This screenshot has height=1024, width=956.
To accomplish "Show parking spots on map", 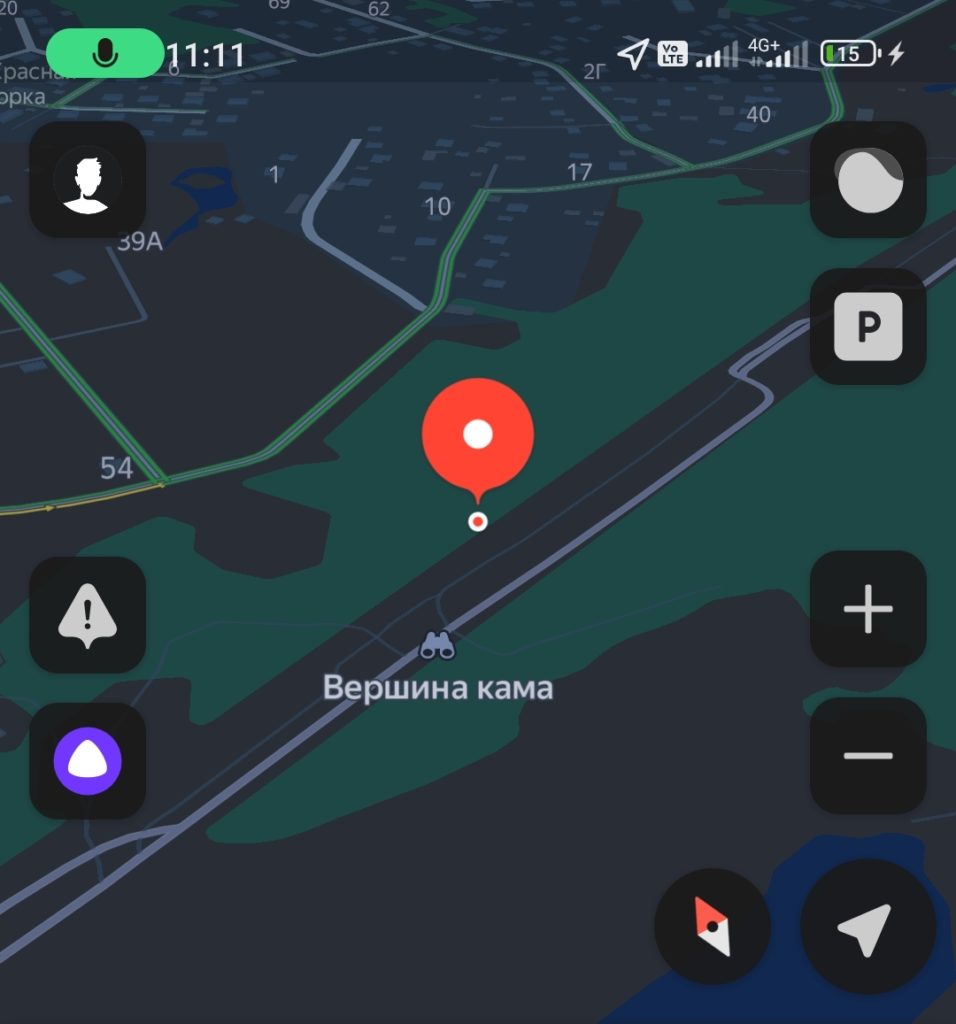I will click(x=868, y=326).
